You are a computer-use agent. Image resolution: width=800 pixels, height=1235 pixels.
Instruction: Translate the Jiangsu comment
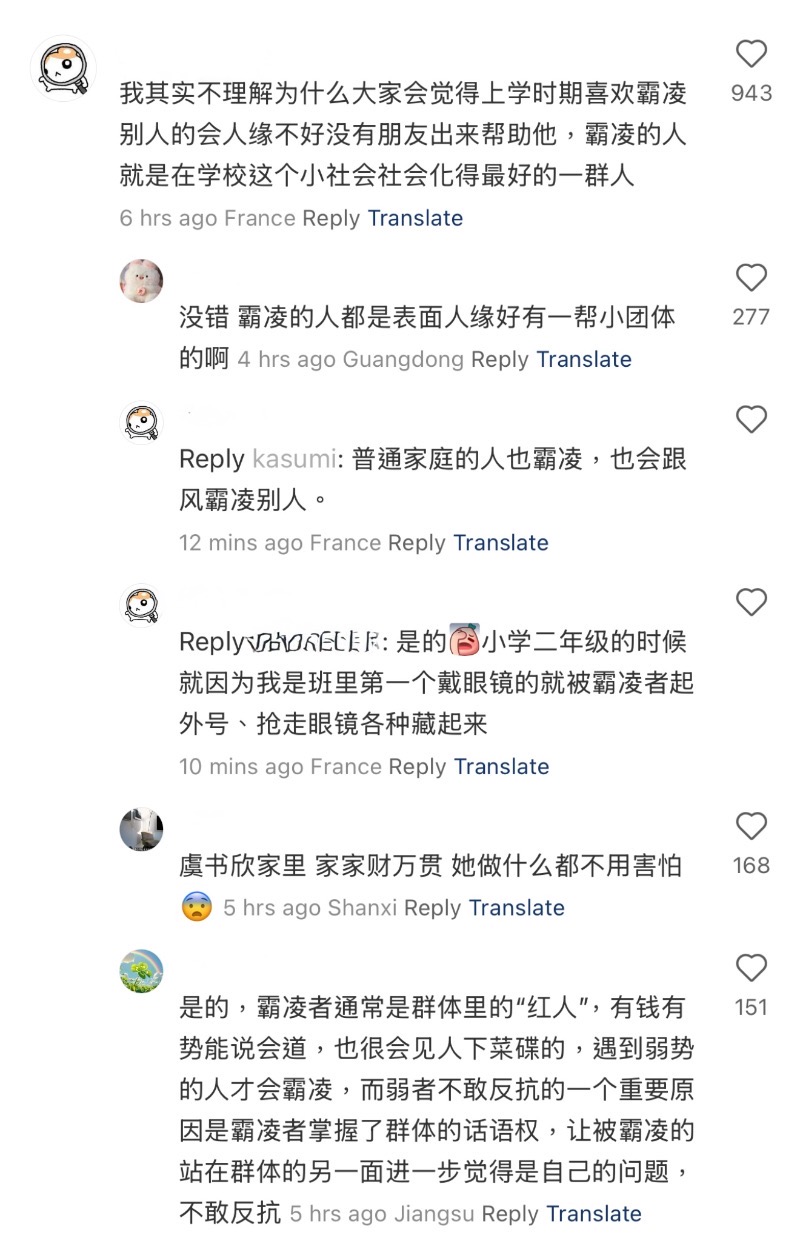[x=593, y=1214]
